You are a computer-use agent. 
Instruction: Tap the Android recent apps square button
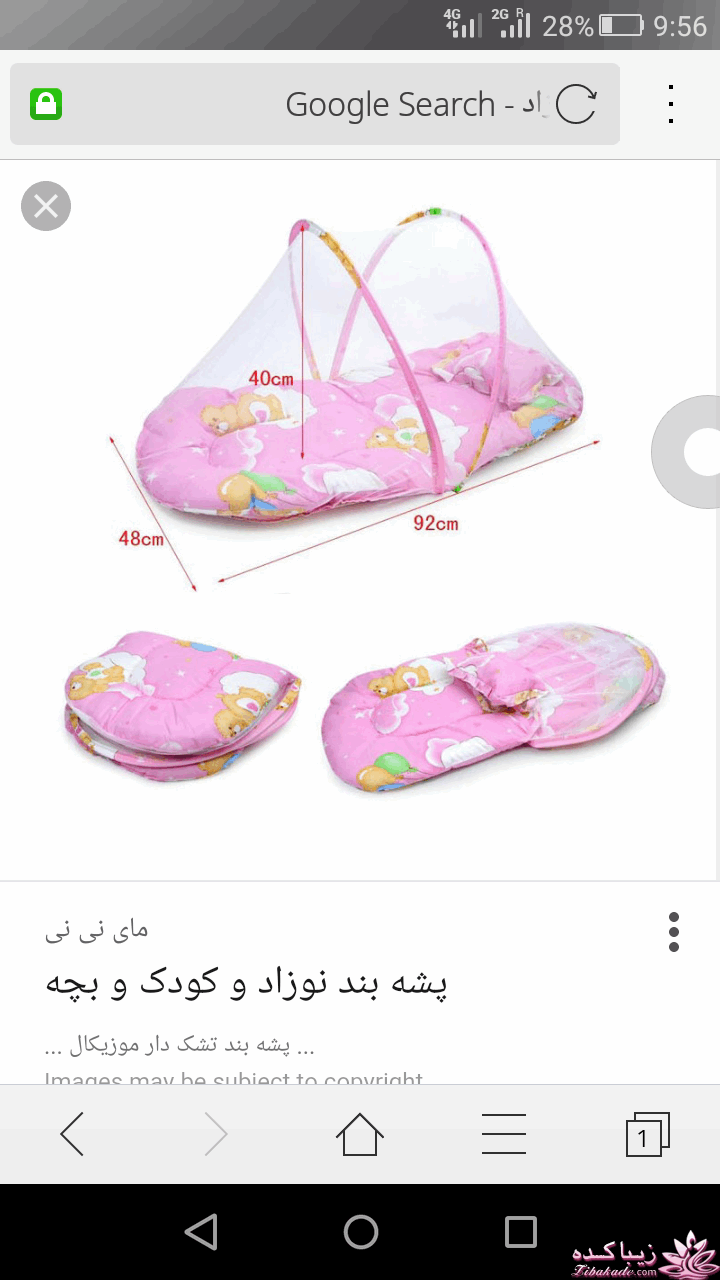(x=520, y=1232)
